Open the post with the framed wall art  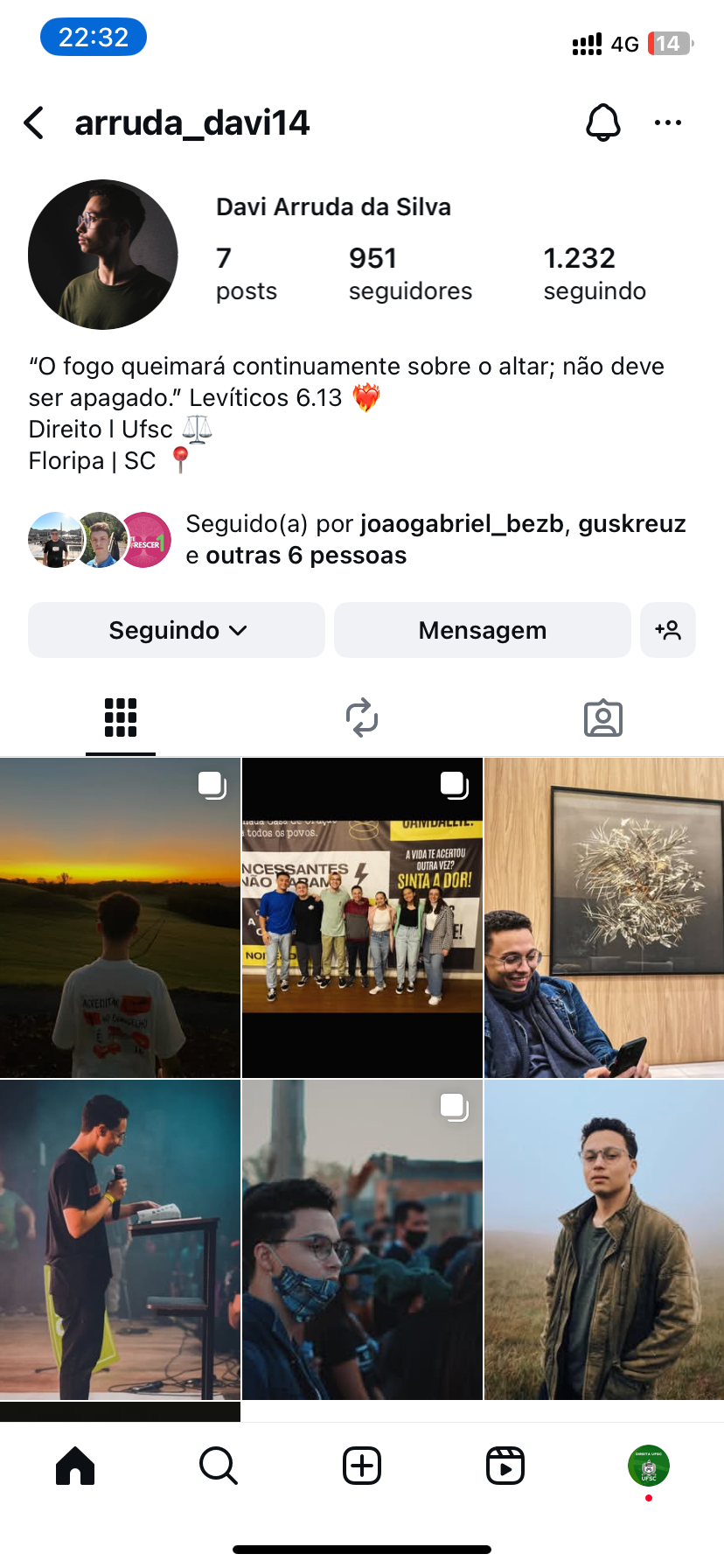[x=604, y=918]
